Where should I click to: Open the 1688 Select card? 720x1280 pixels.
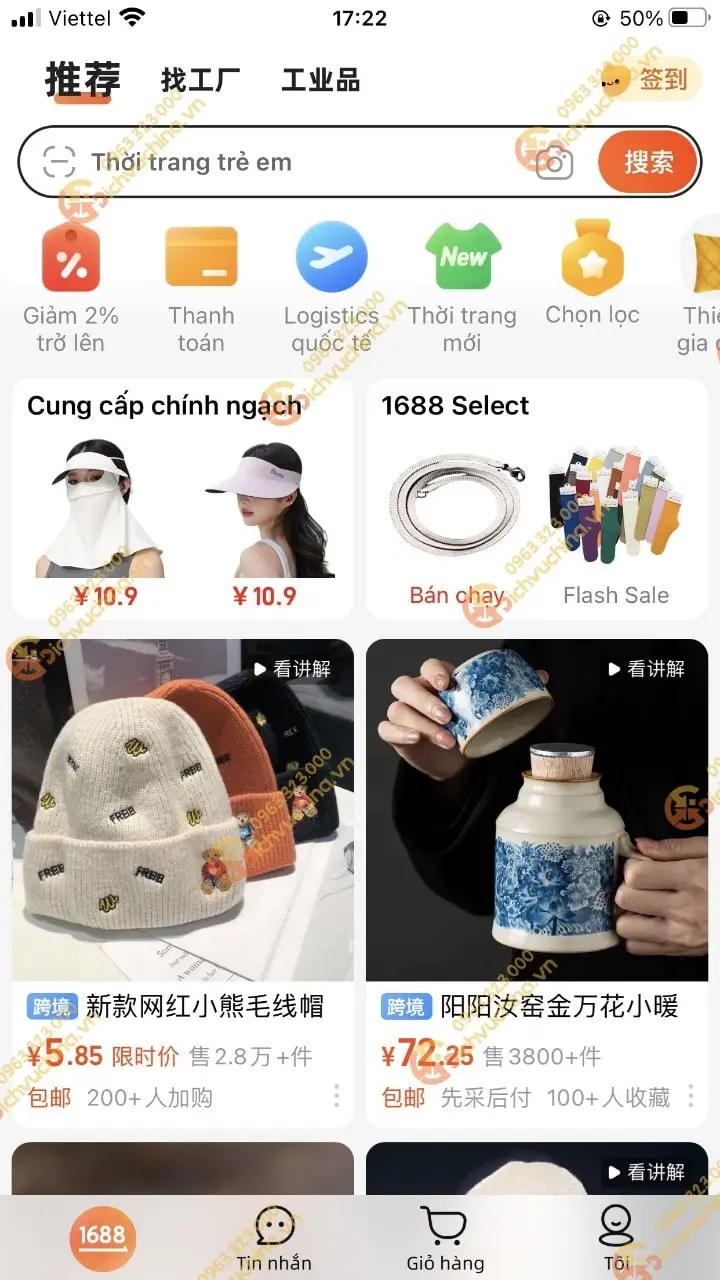pyautogui.click(x=537, y=498)
